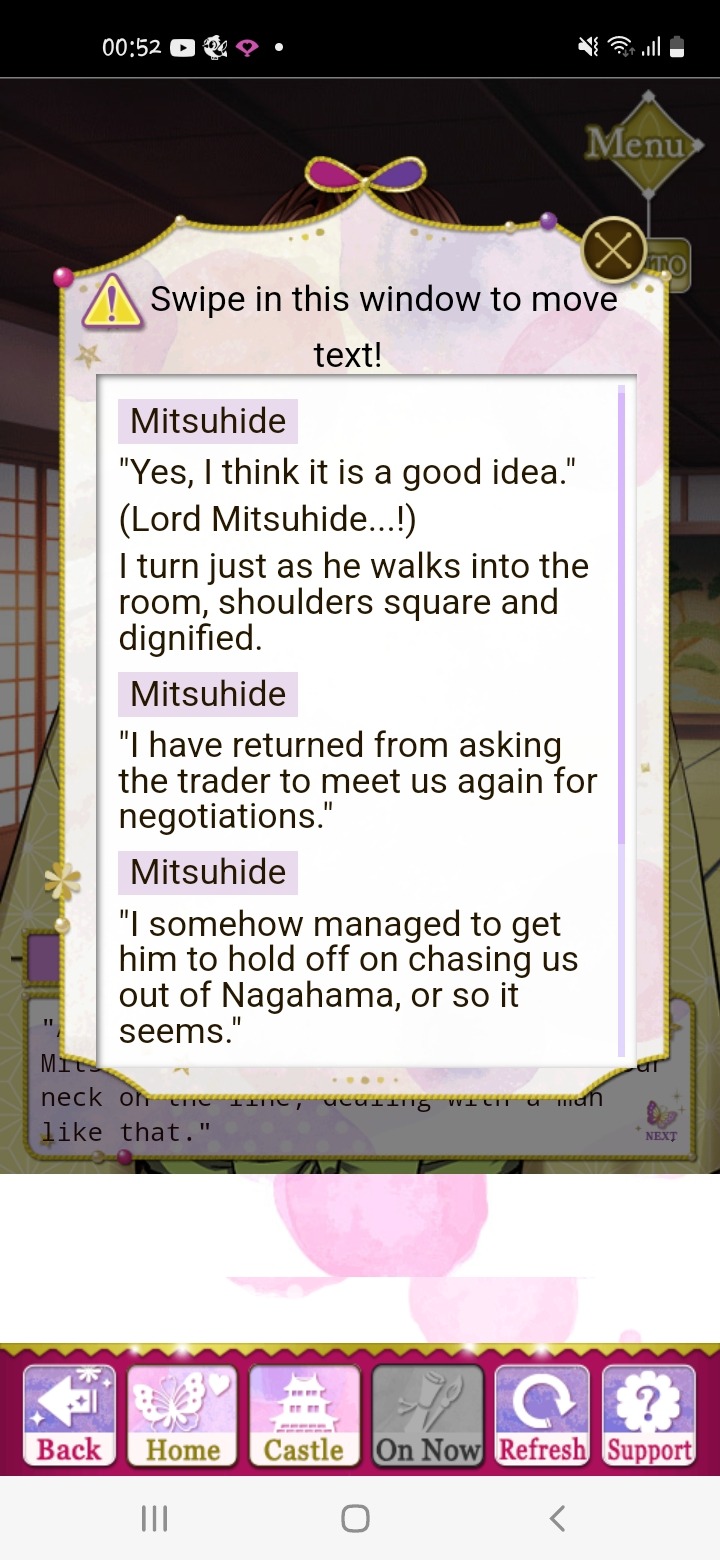Open the Support section
720x1560 pixels.
pyautogui.click(x=649, y=1415)
